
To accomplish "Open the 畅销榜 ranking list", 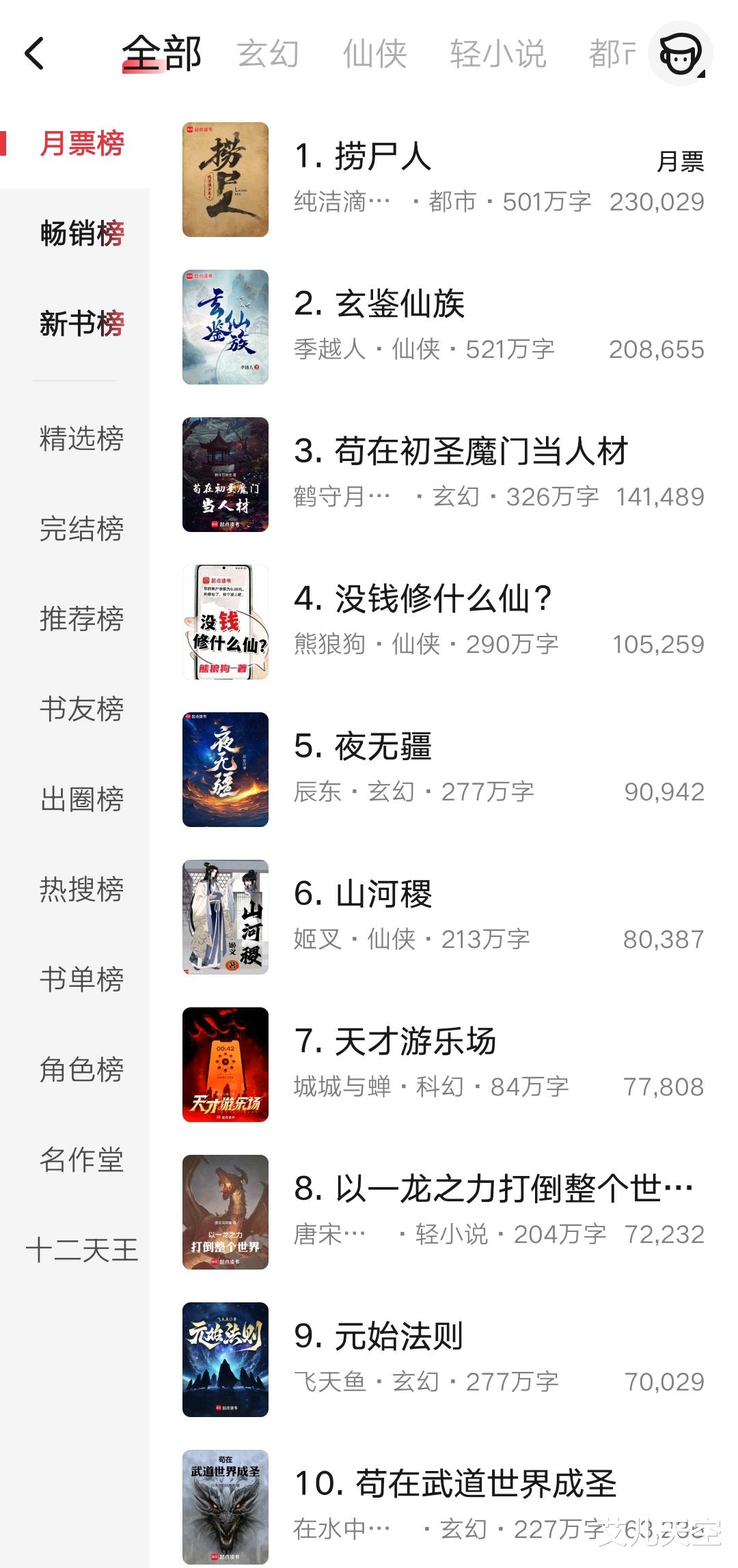I will coord(82,233).
